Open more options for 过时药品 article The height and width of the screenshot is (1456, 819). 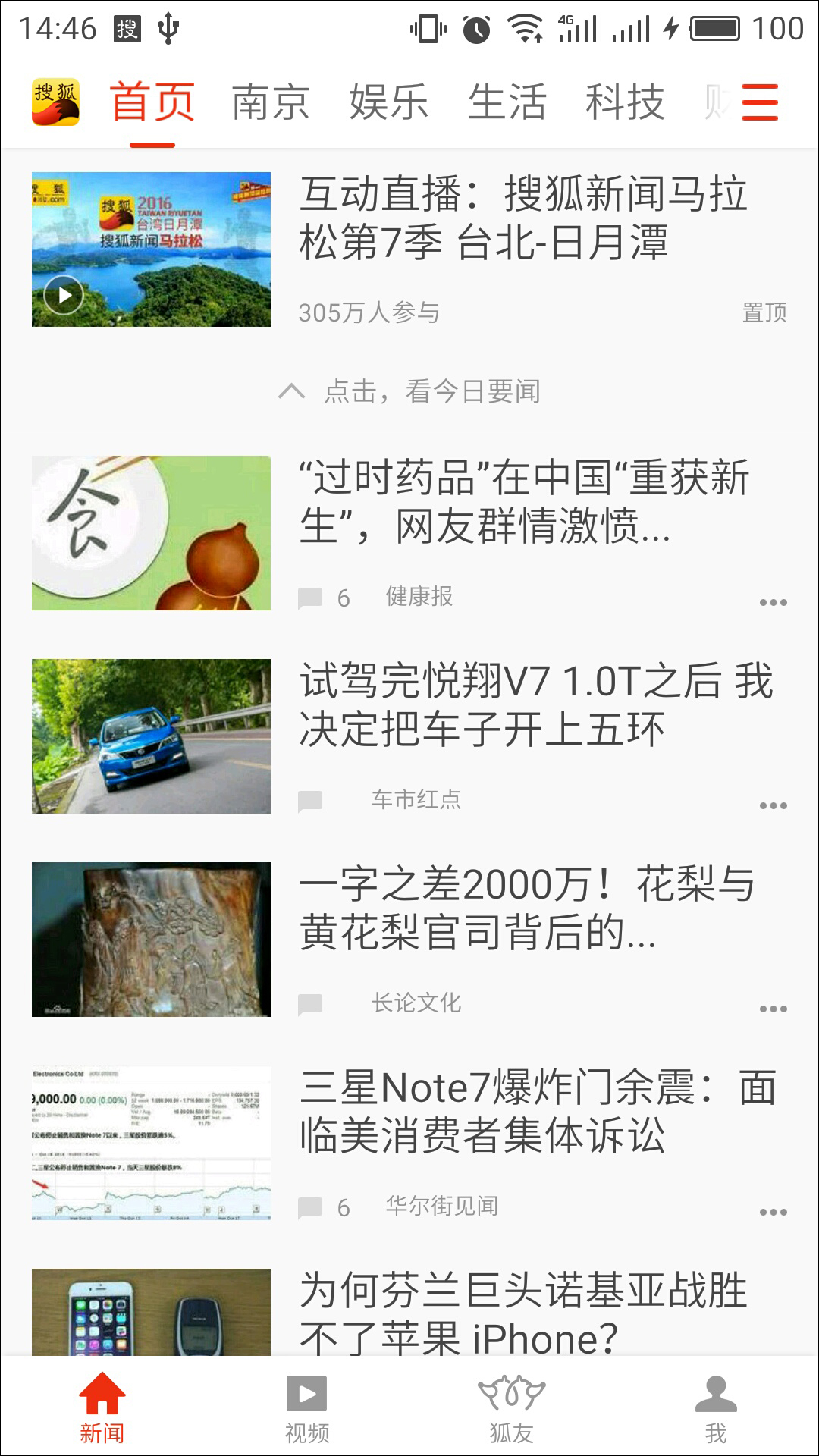tap(773, 603)
